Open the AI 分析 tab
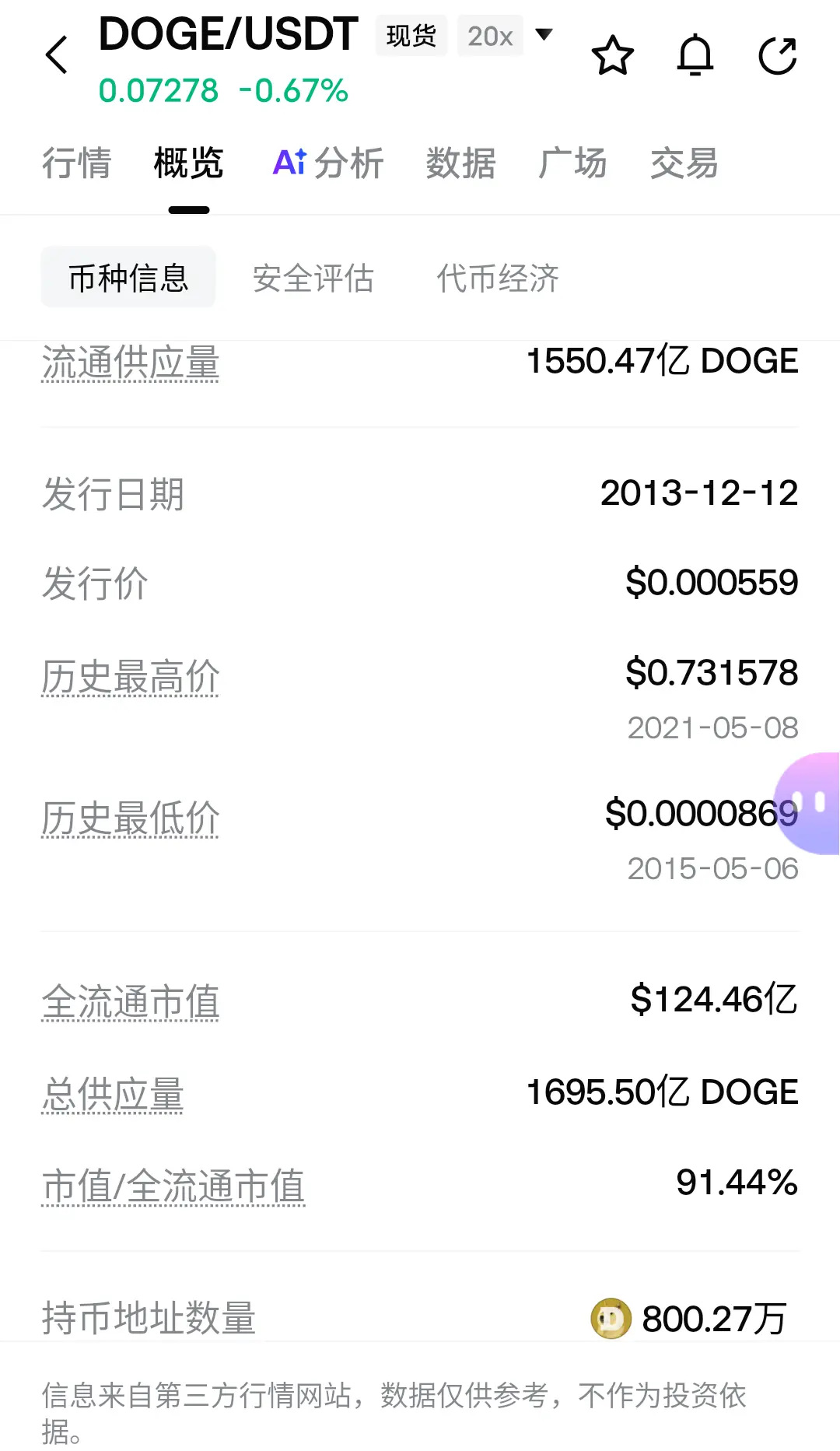This screenshot has height=1451, width=840. tap(327, 163)
